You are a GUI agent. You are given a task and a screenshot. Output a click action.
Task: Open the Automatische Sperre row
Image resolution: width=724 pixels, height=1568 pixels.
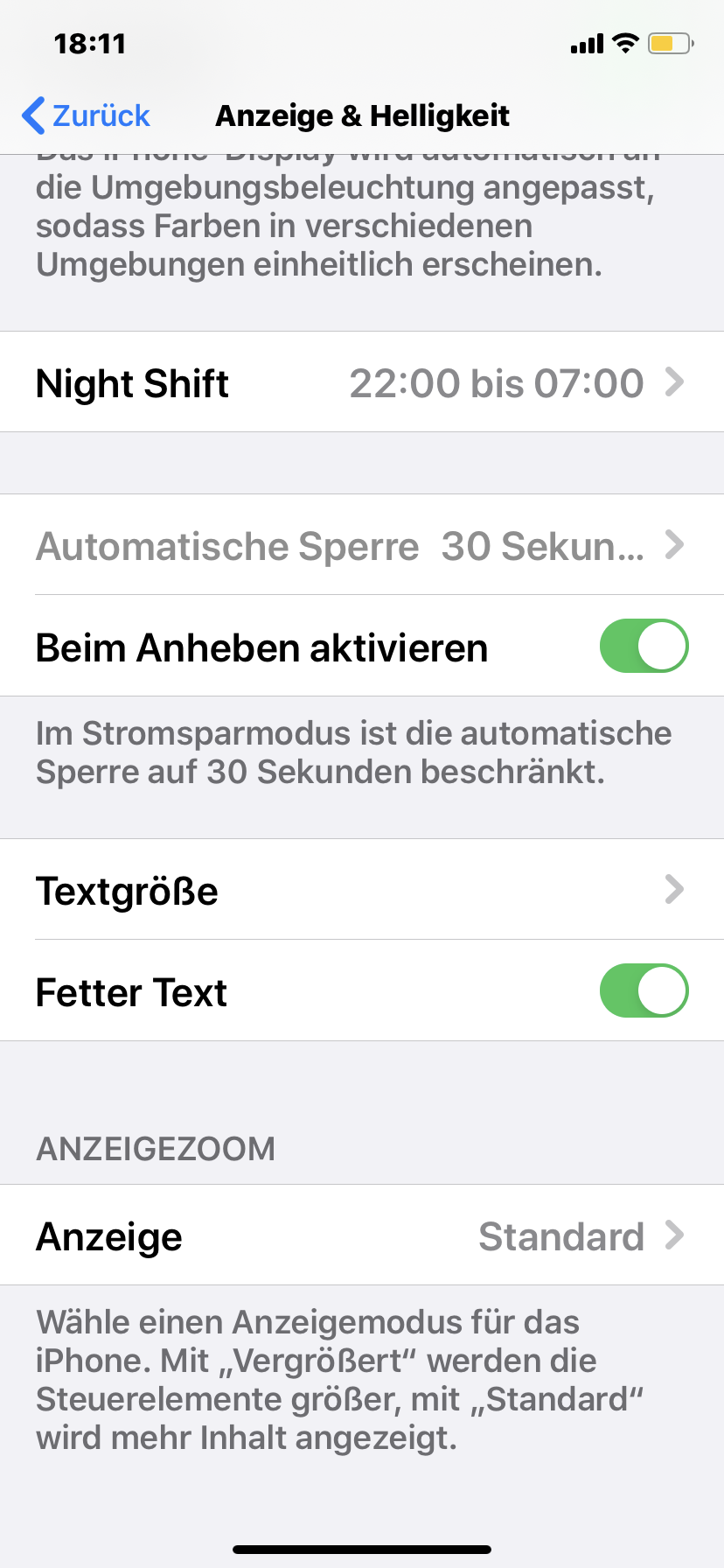362,545
